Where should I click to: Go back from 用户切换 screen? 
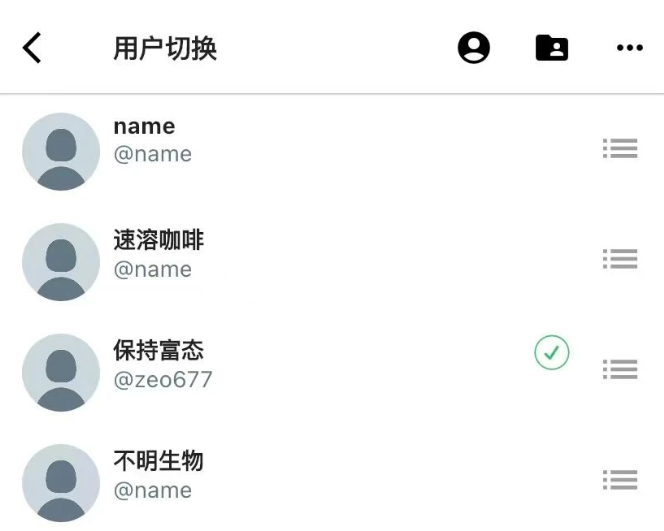(x=33, y=48)
